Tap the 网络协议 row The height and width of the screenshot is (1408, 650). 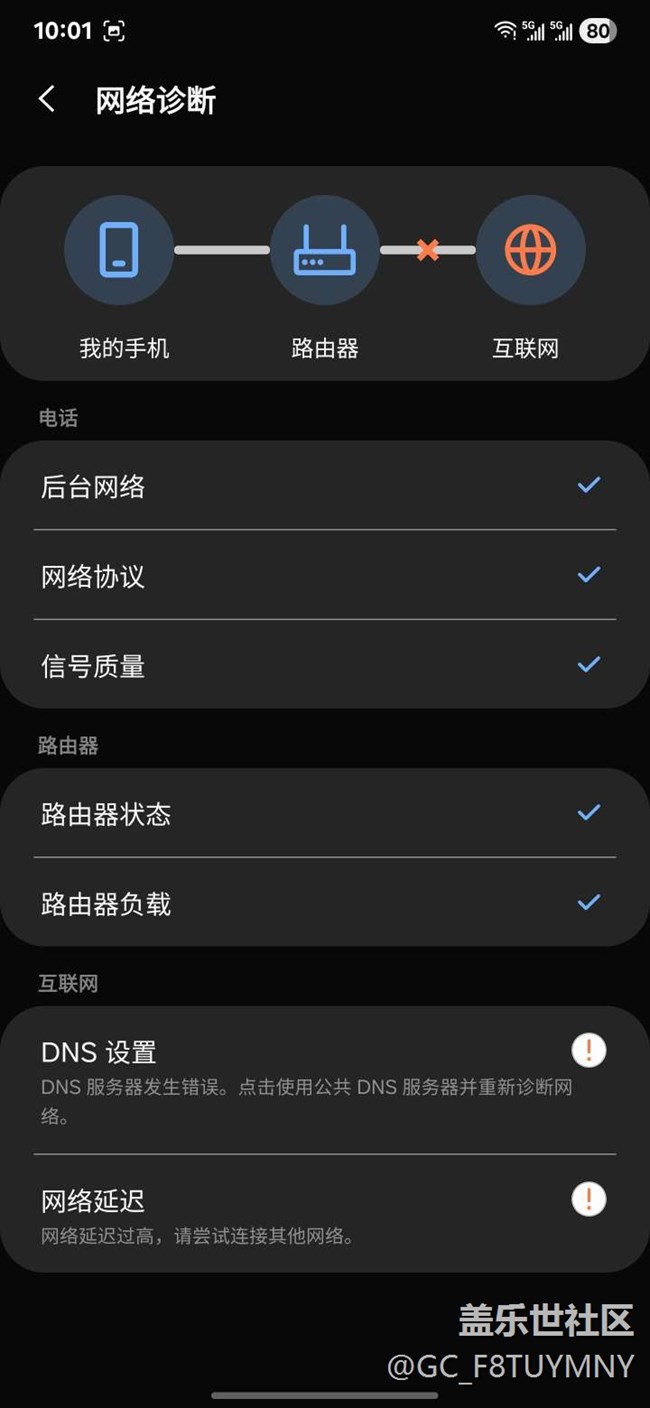tap(325, 574)
